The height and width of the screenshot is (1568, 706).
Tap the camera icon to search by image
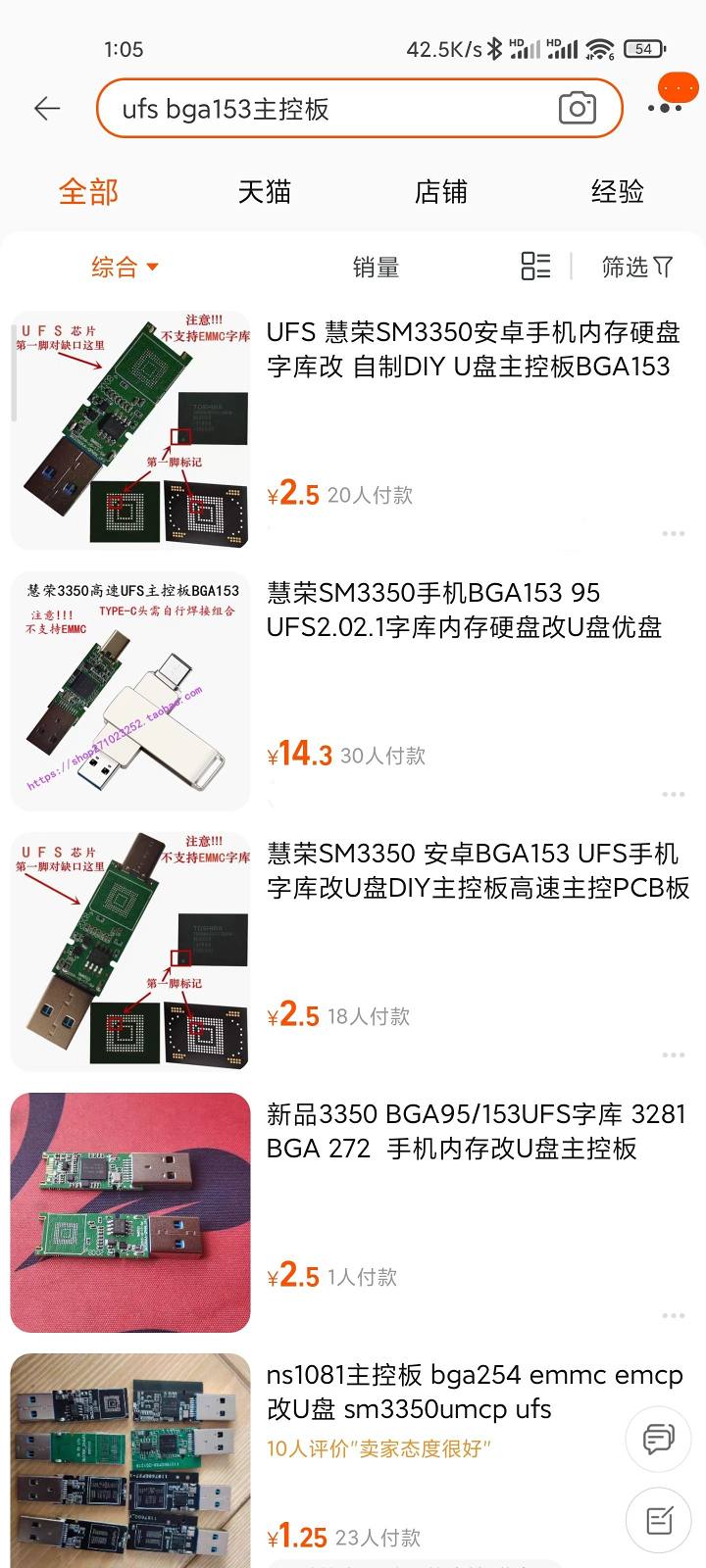pos(577,109)
